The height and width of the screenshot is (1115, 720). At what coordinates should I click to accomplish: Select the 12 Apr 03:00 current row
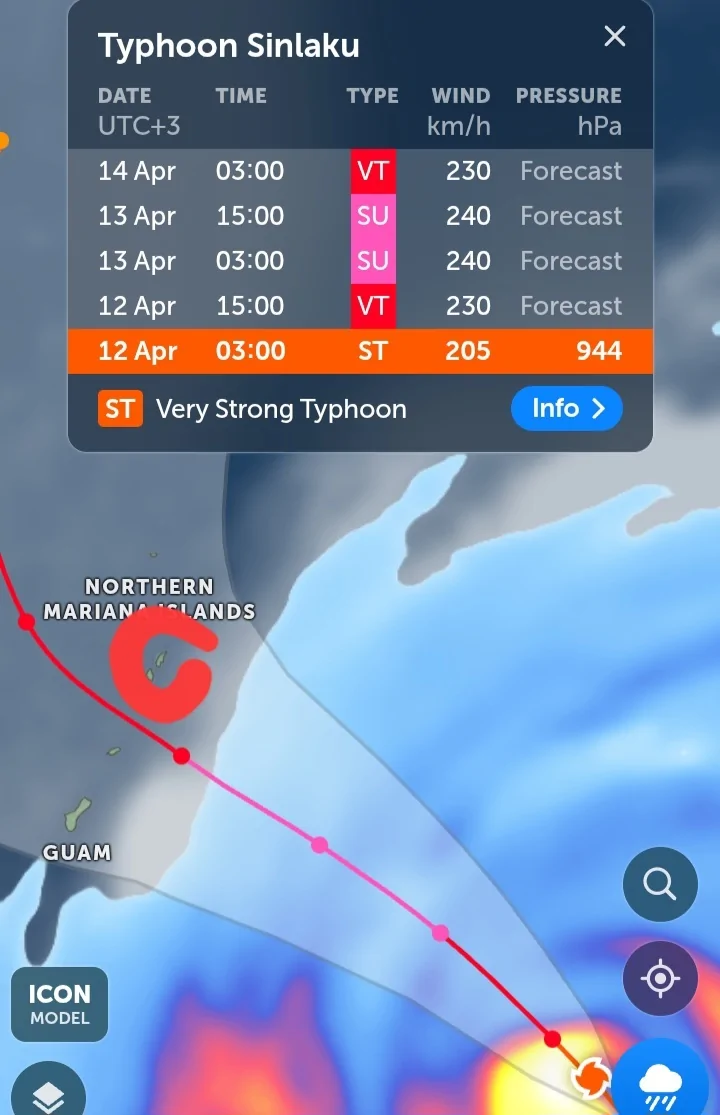point(360,351)
